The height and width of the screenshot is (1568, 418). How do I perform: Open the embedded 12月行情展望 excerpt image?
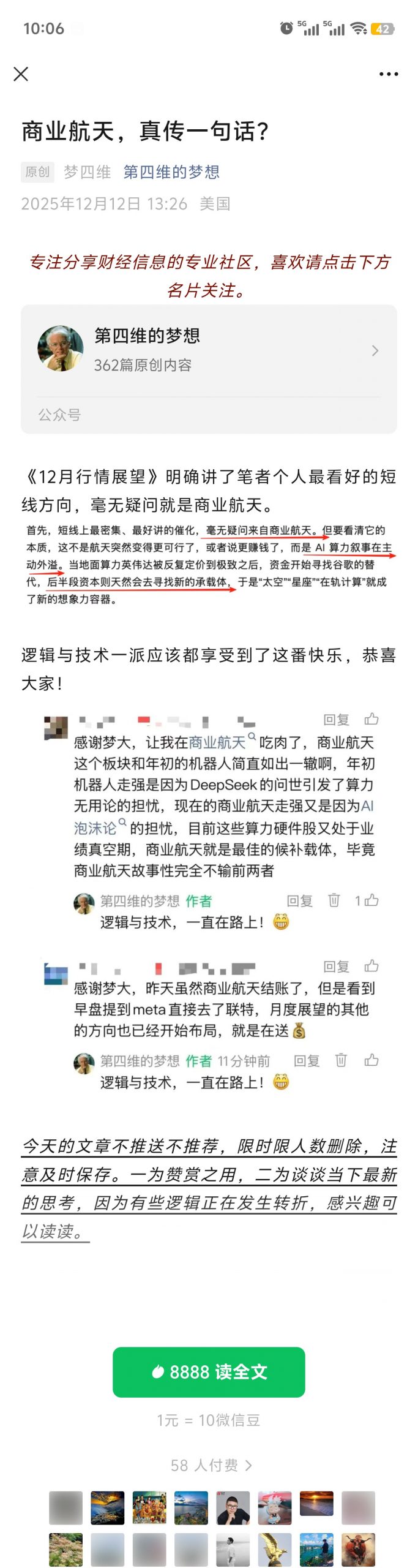[x=208, y=564]
